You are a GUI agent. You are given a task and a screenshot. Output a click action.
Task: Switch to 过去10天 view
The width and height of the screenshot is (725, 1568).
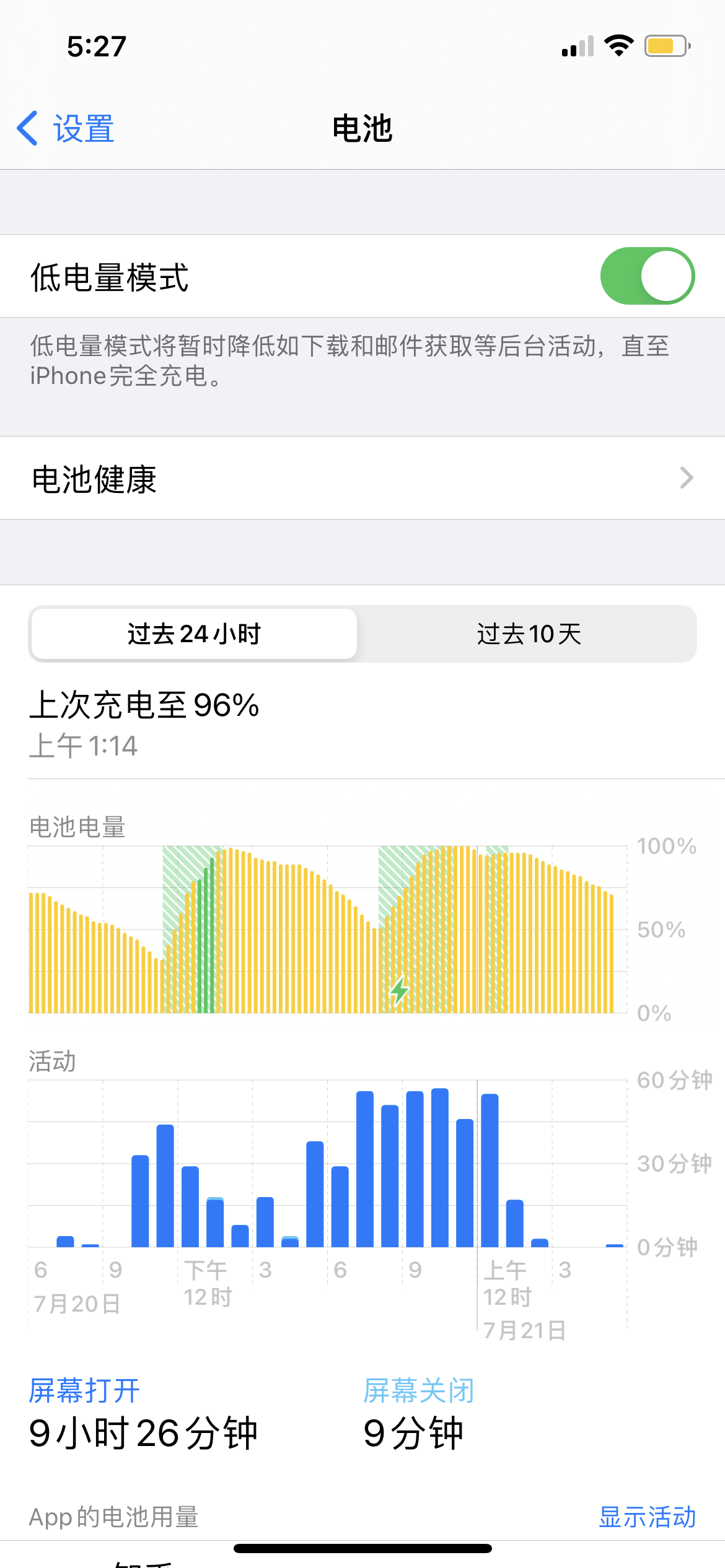(x=528, y=634)
